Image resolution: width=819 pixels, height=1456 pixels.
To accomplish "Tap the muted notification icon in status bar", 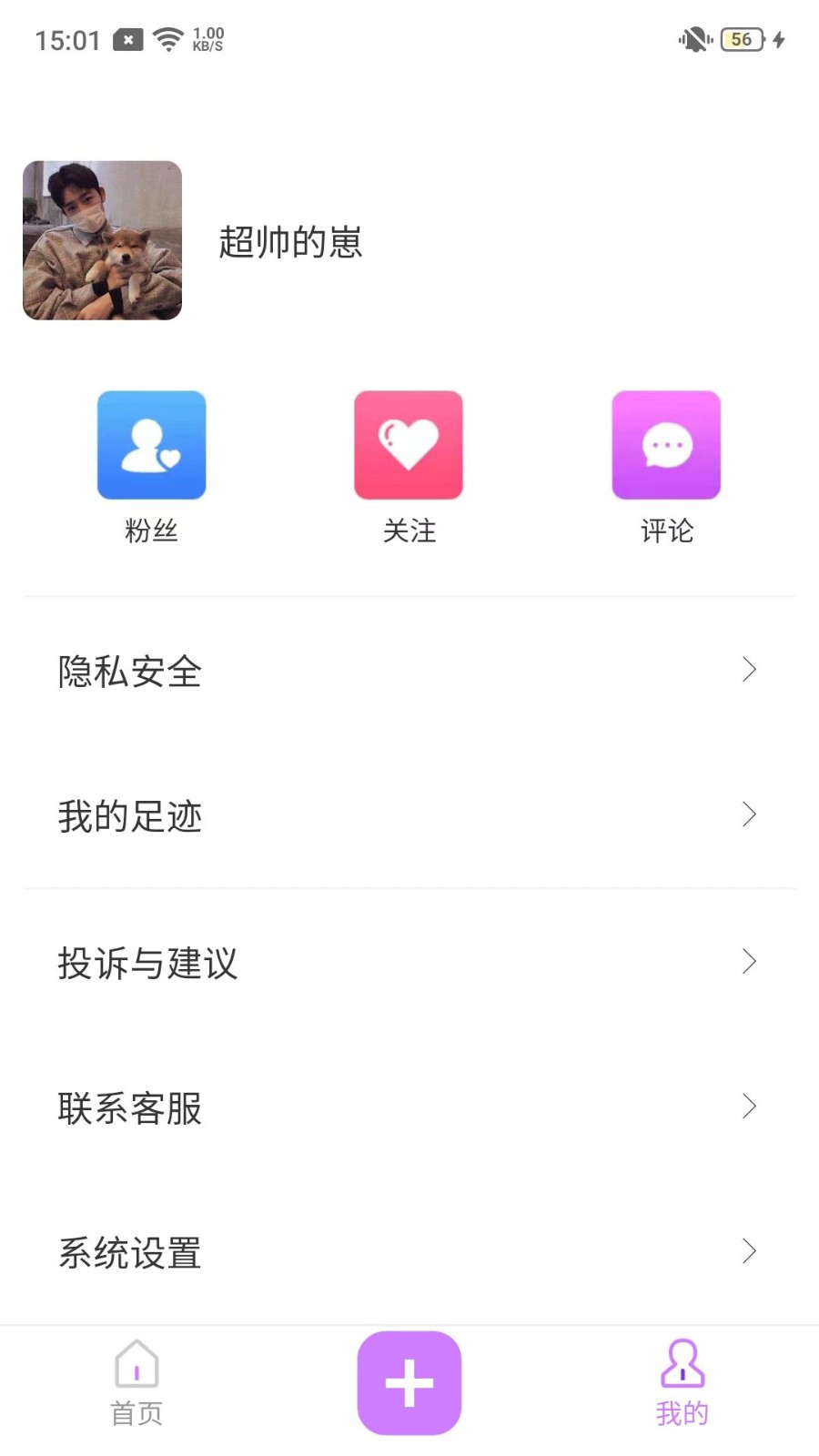I will pyautogui.click(x=694, y=39).
